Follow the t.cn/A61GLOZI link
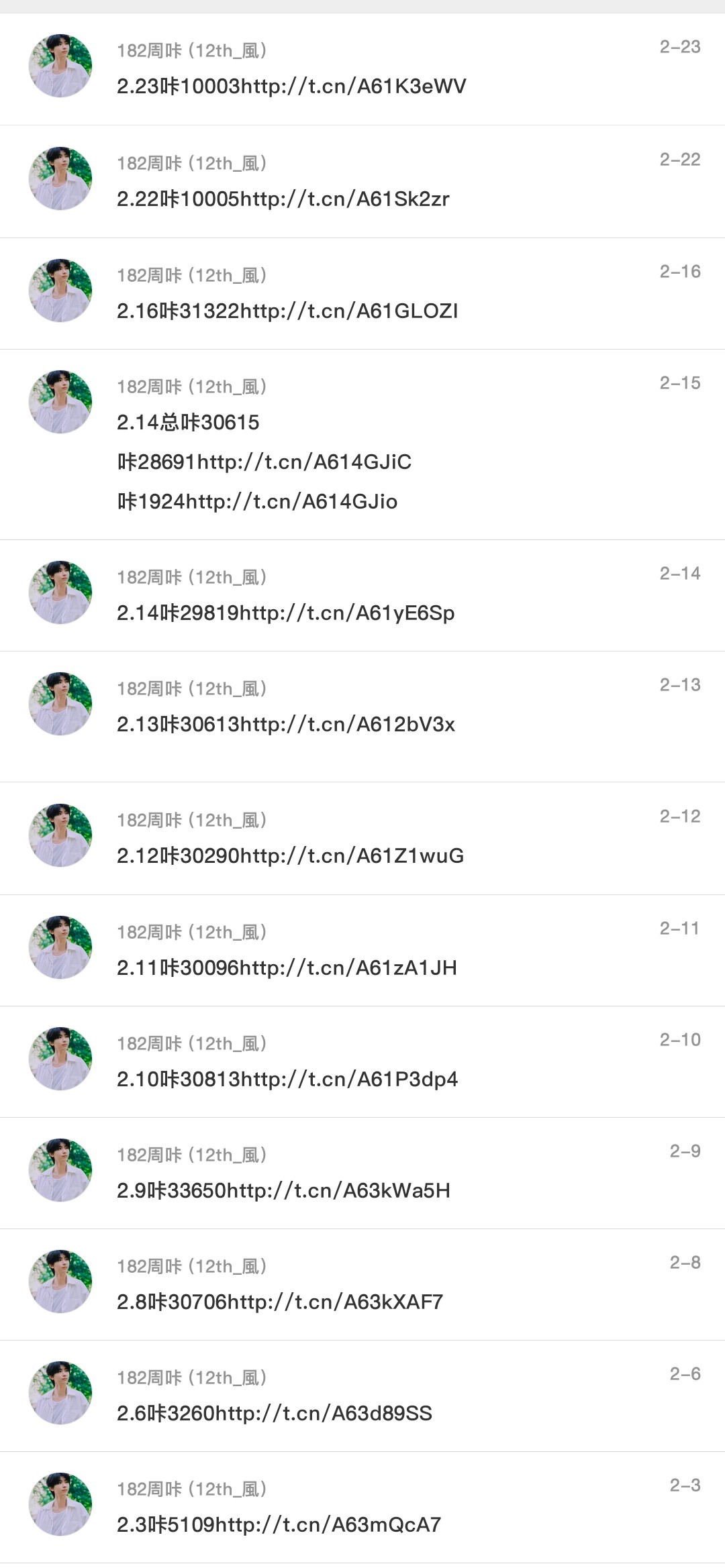 pos(349,311)
